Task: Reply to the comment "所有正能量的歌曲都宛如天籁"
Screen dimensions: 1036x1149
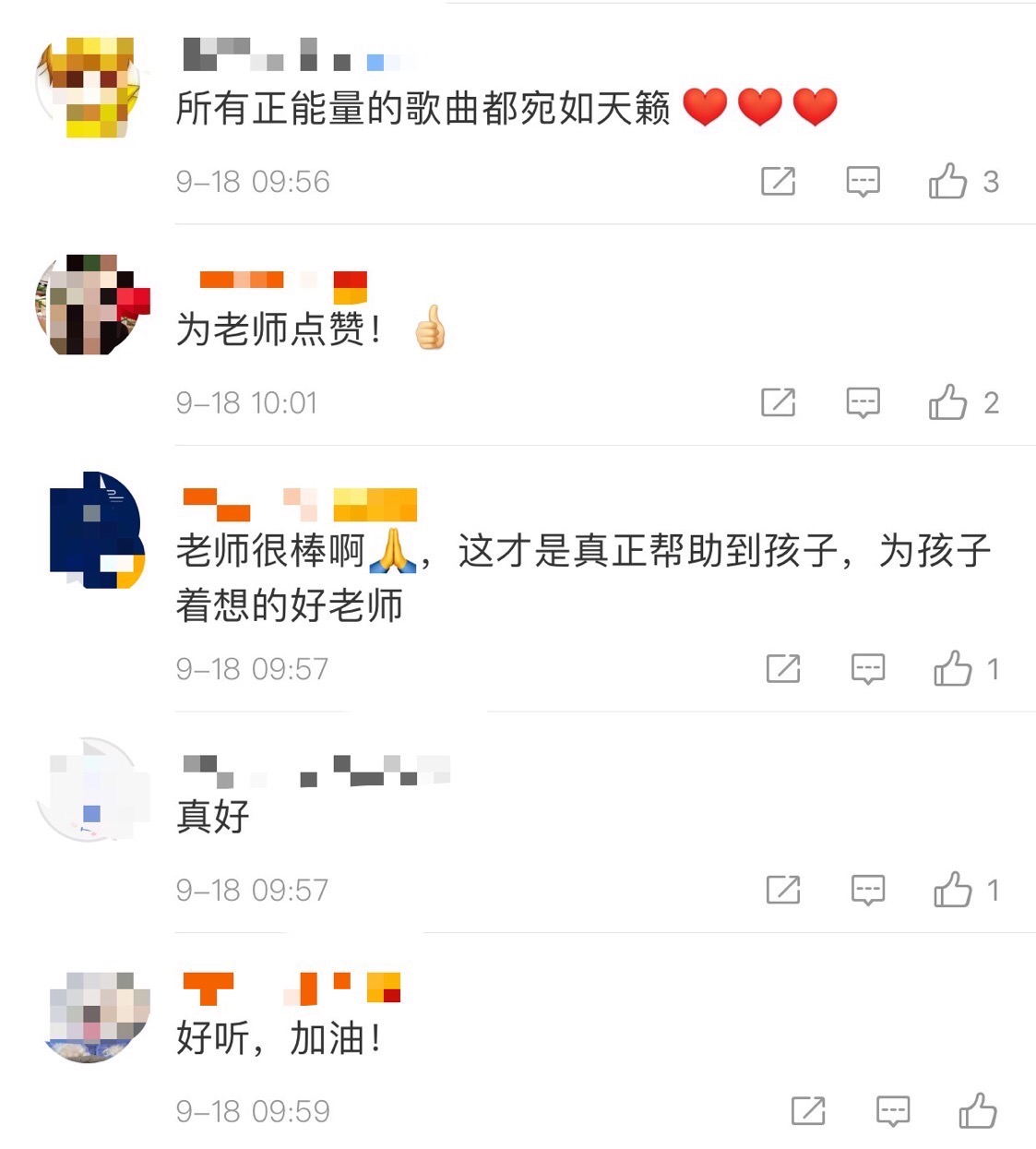Action: click(863, 181)
